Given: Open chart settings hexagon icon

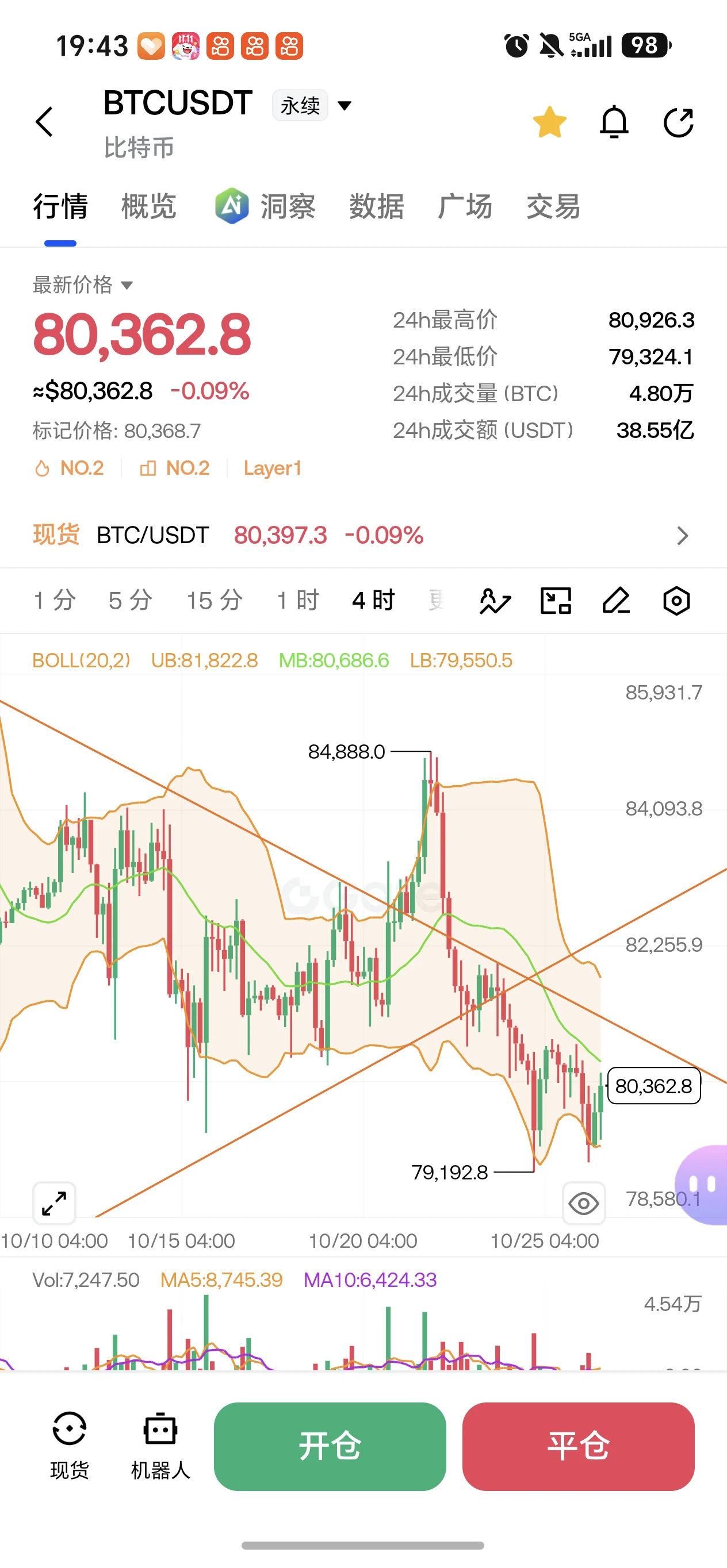Looking at the screenshot, I should click(676, 601).
